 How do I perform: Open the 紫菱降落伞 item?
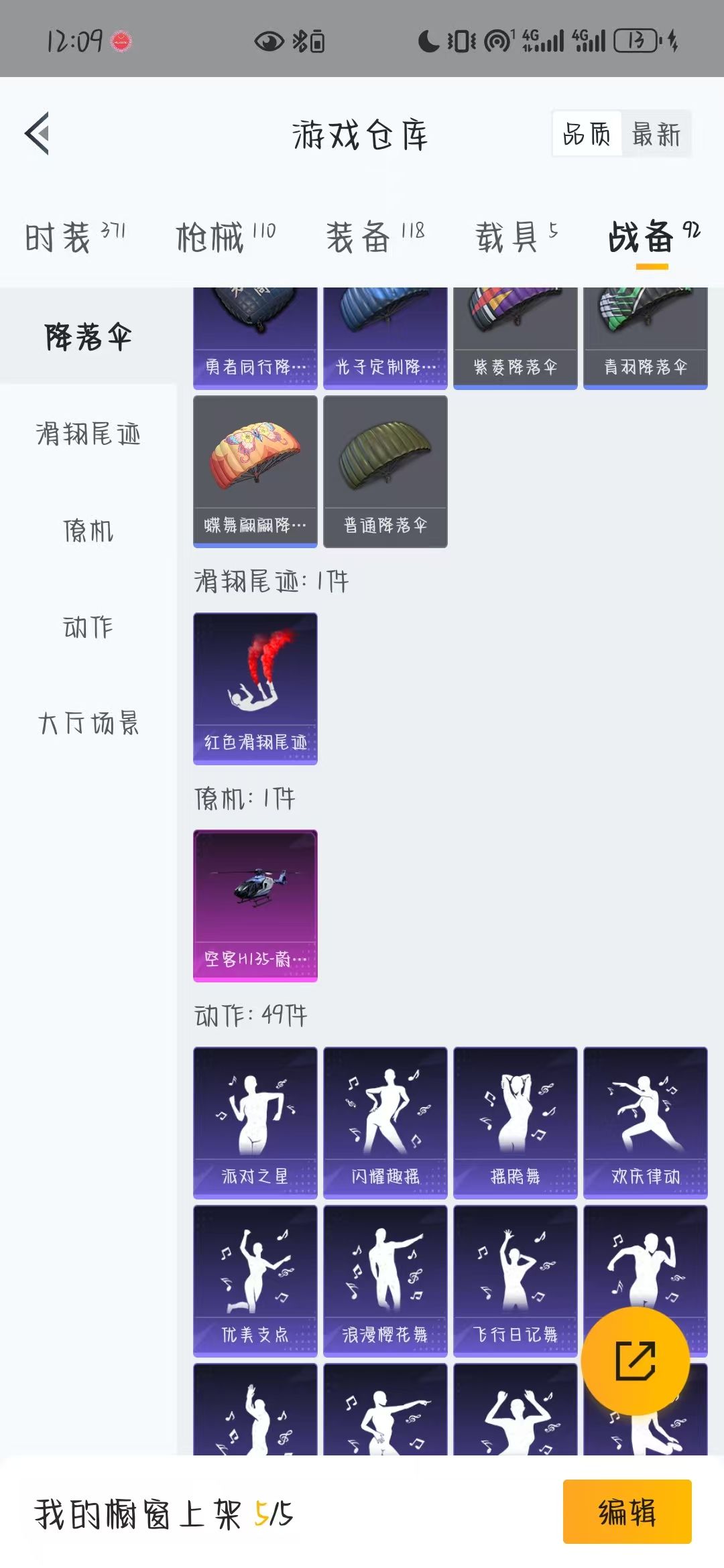[x=515, y=338]
